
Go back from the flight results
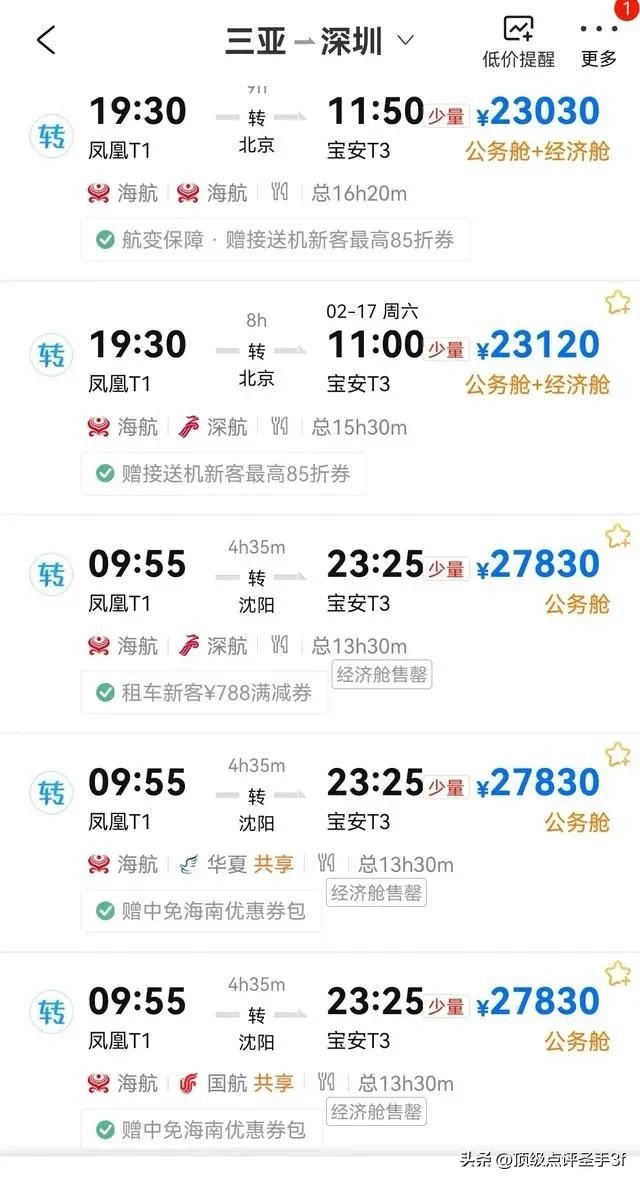pyautogui.click(x=46, y=40)
